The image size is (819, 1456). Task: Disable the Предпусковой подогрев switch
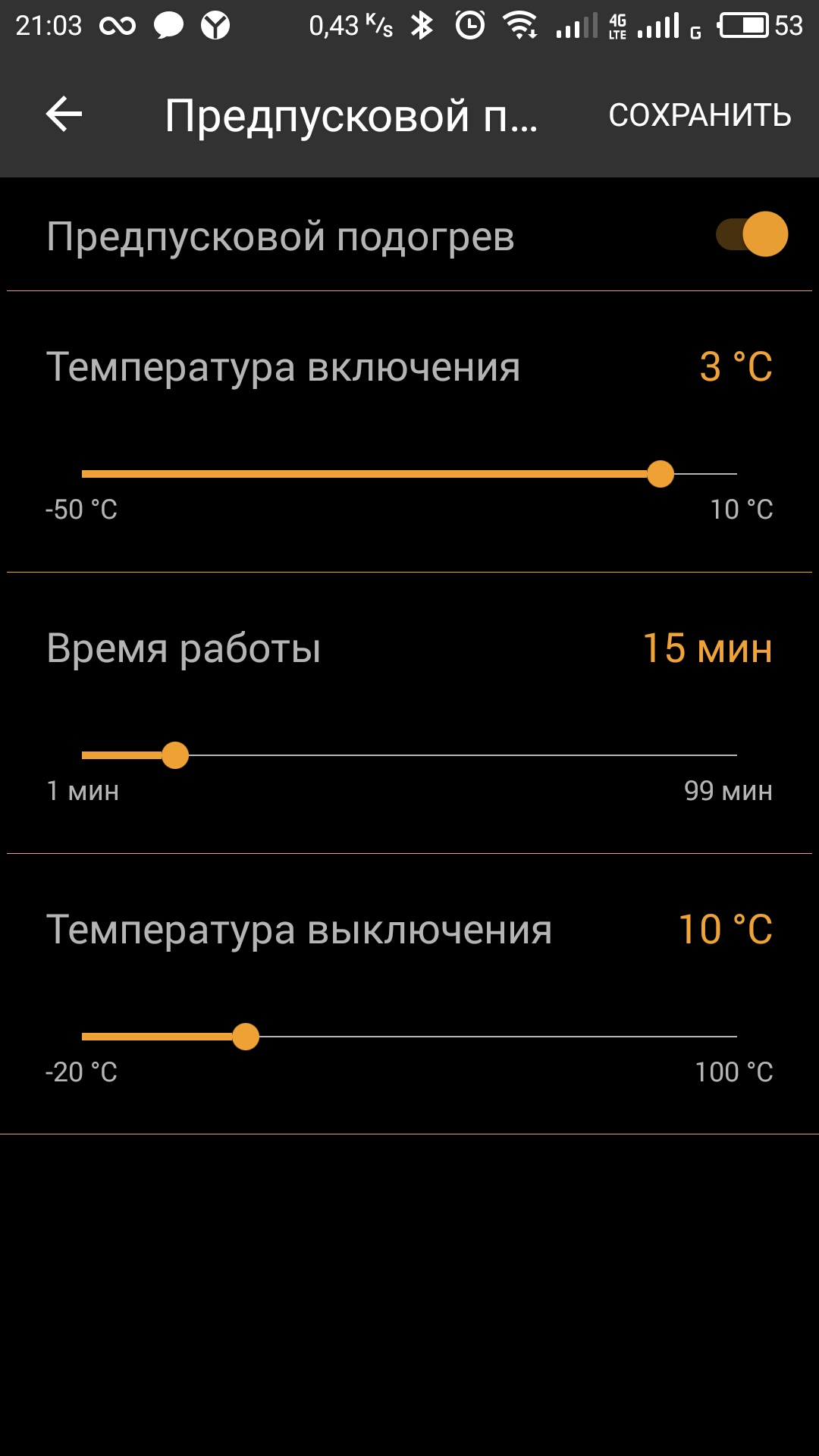click(x=752, y=234)
